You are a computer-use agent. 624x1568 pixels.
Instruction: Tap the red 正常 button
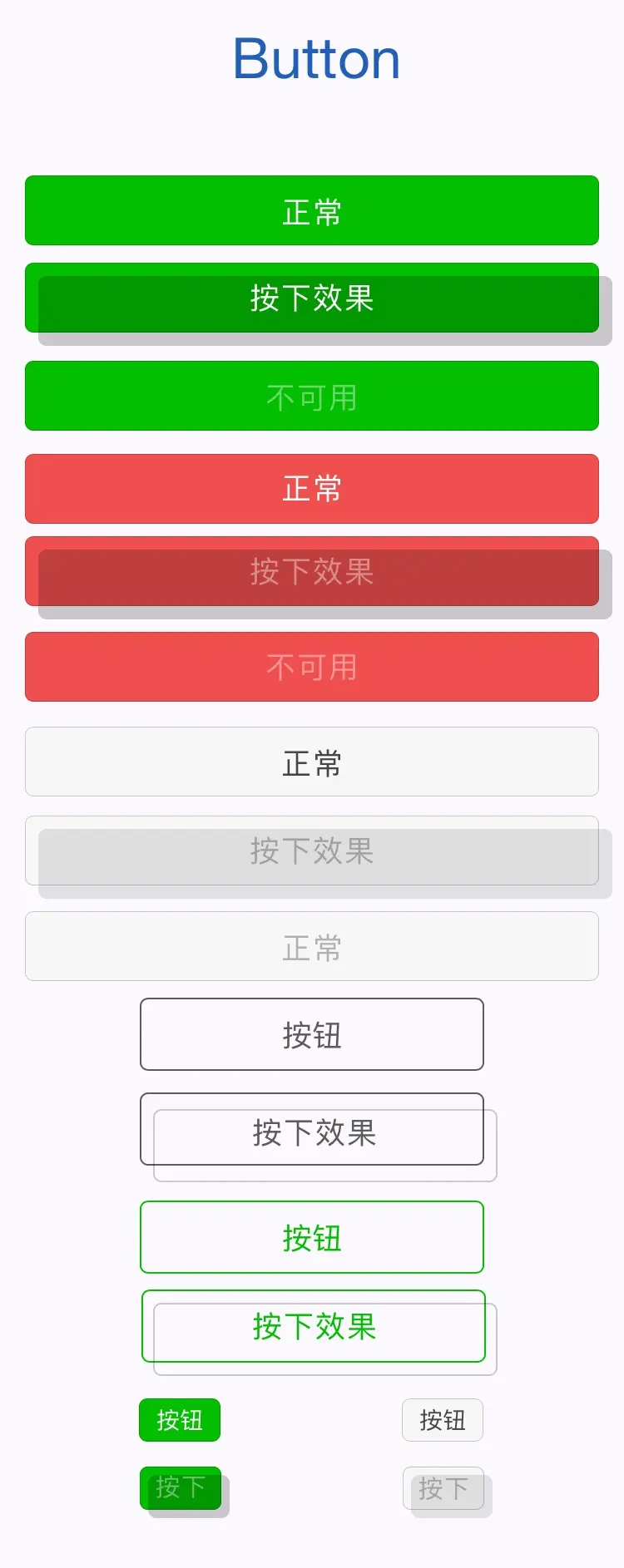312,489
